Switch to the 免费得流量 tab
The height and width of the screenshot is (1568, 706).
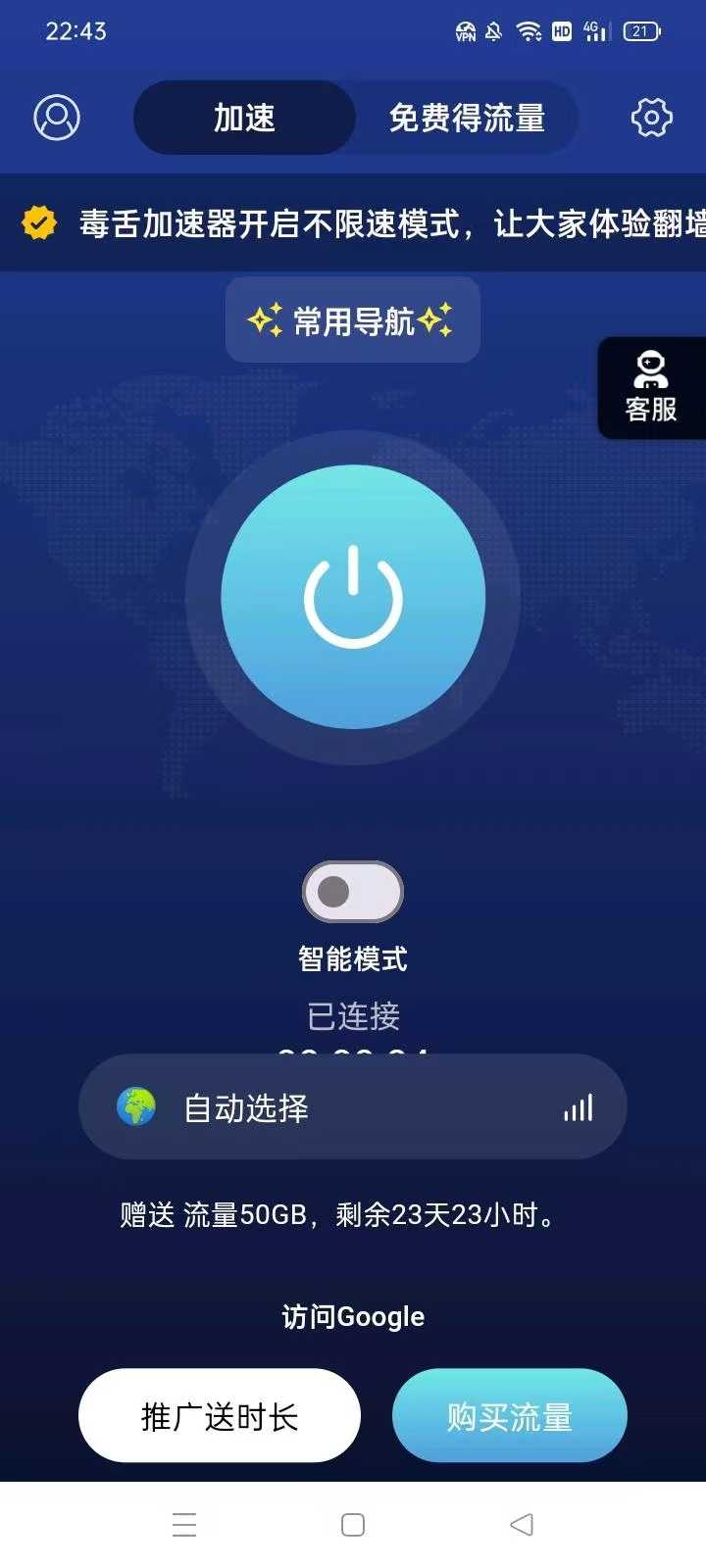(467, 119)
